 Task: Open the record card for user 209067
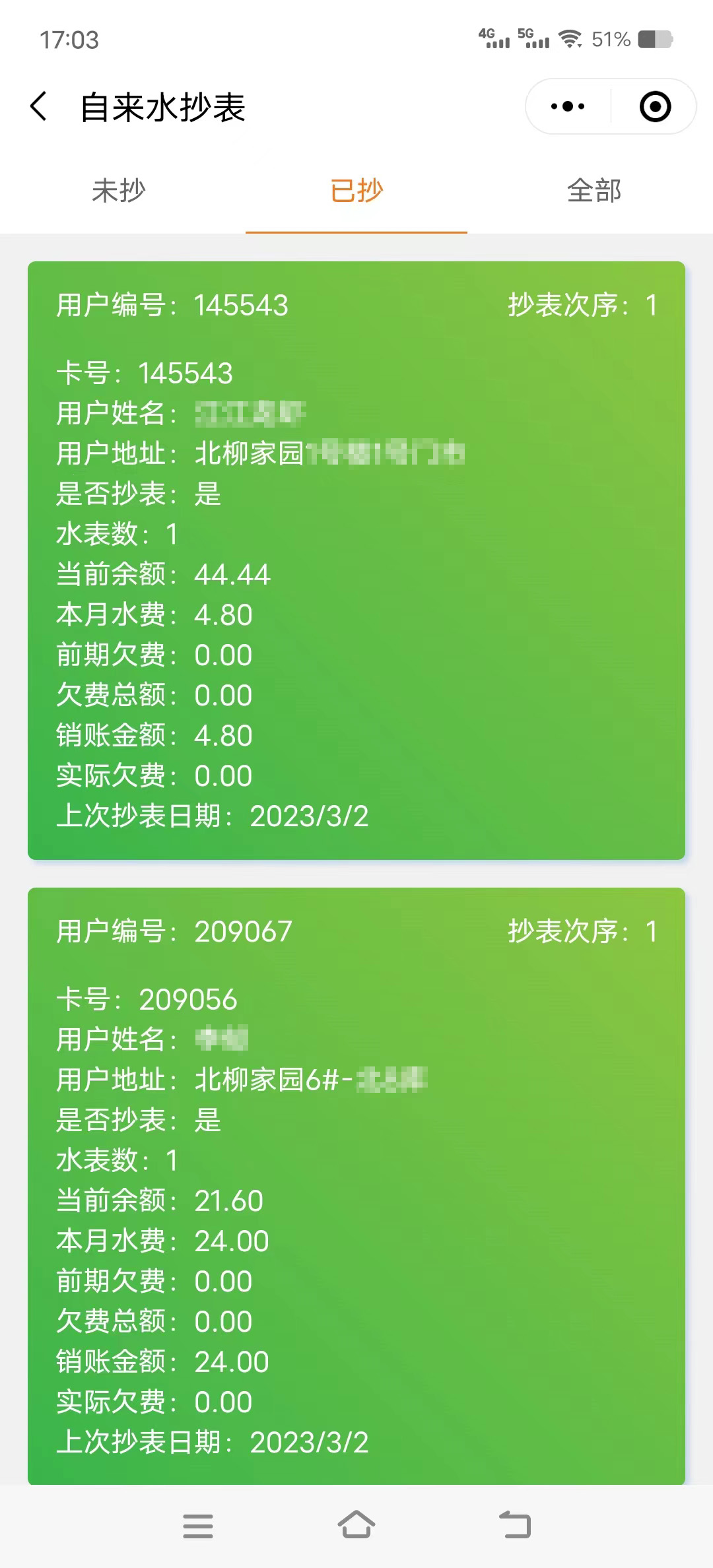click(356, 1185)
